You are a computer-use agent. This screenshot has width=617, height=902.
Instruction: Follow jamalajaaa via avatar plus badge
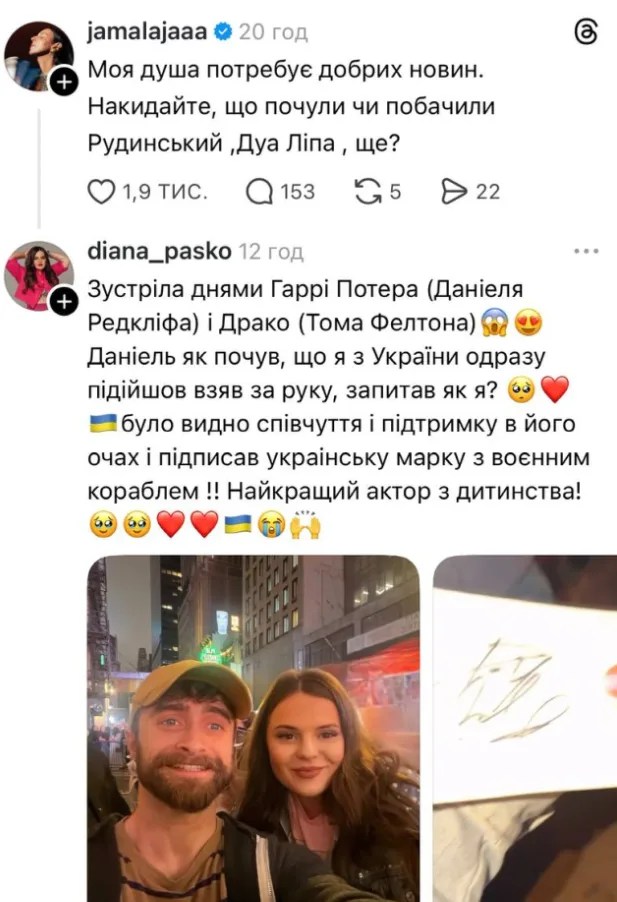click(63, 81)
